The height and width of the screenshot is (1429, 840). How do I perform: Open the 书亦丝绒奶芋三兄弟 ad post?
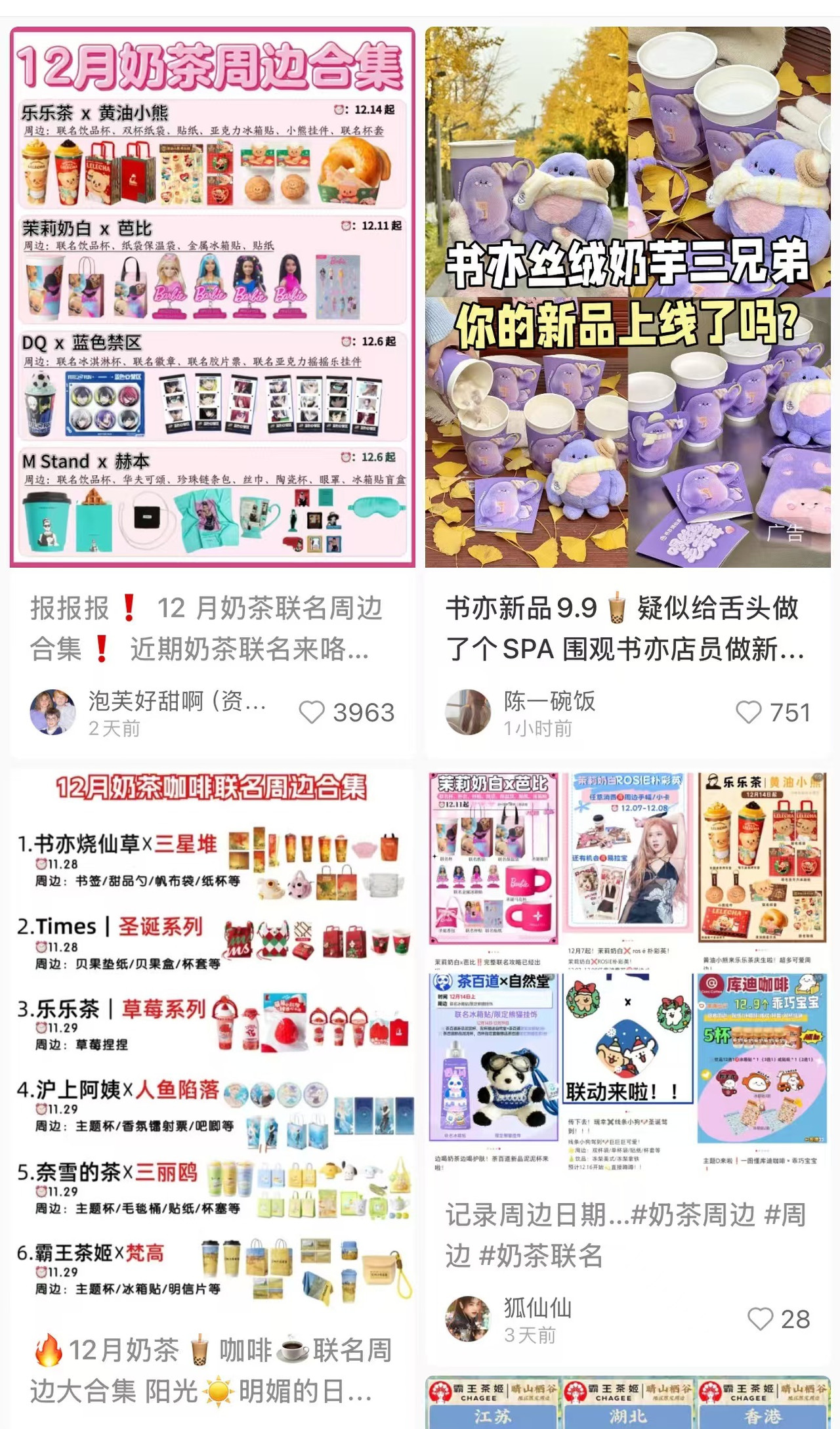point(627,297)
